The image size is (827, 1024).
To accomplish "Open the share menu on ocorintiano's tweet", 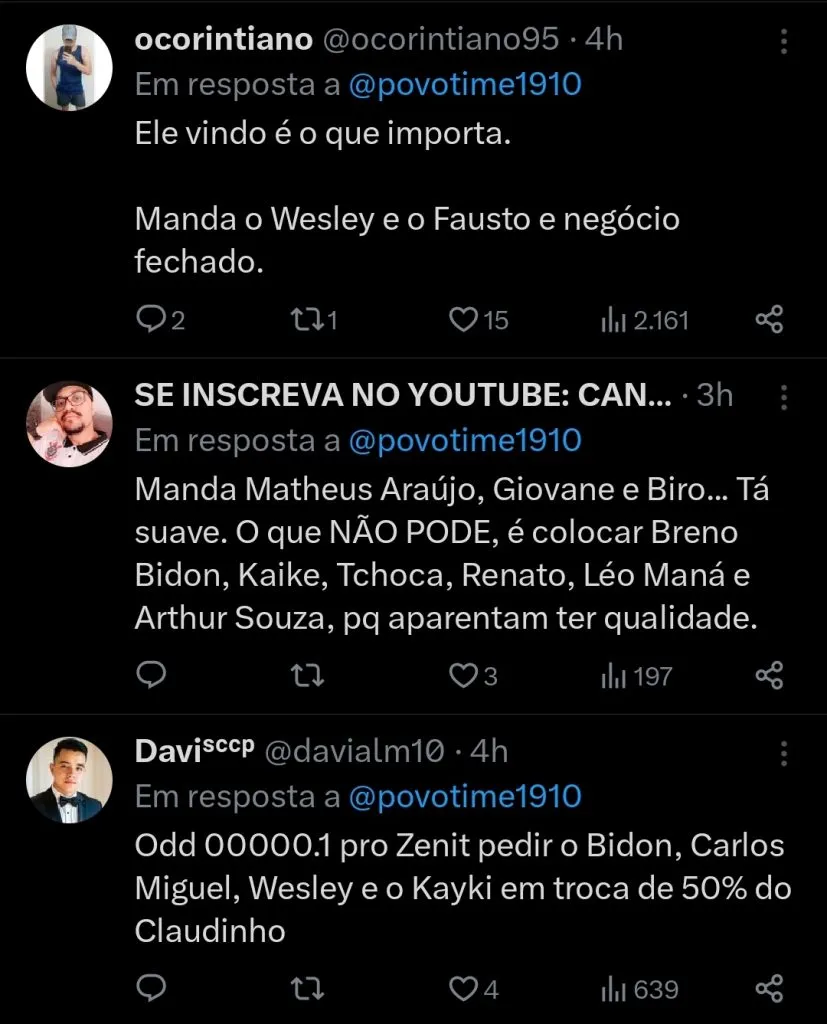I will pyautogui.click(x=768, y=319).
